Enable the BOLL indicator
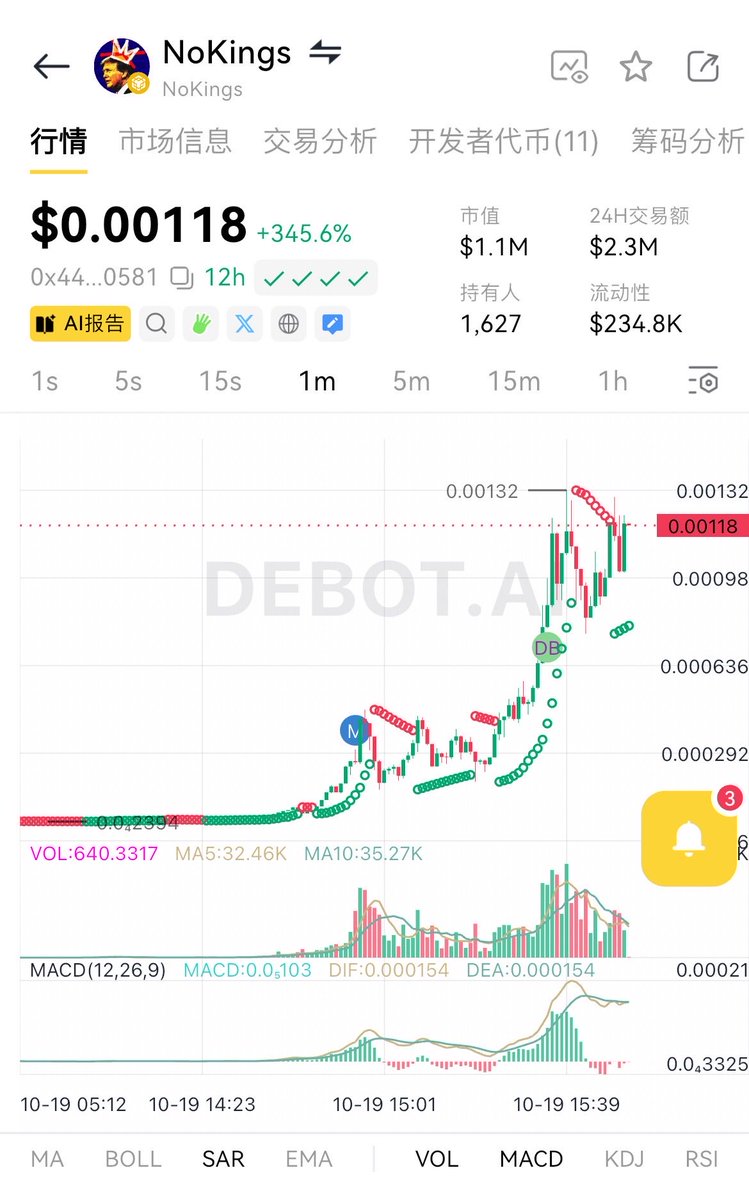 click(x=133, y=1159)
